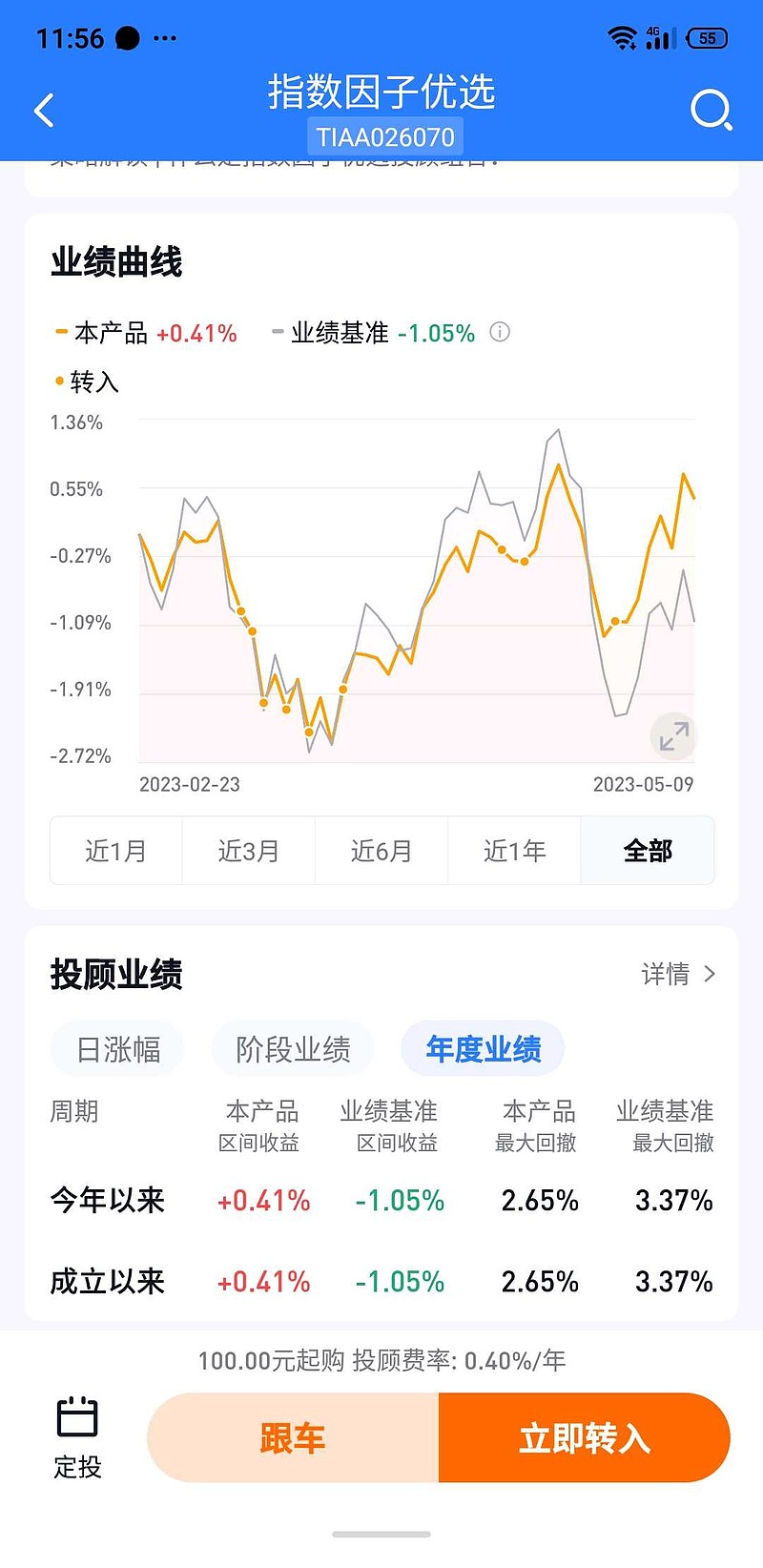
Task: Expand the chart with the fullscreen icon
Action: tap(673, 735)
